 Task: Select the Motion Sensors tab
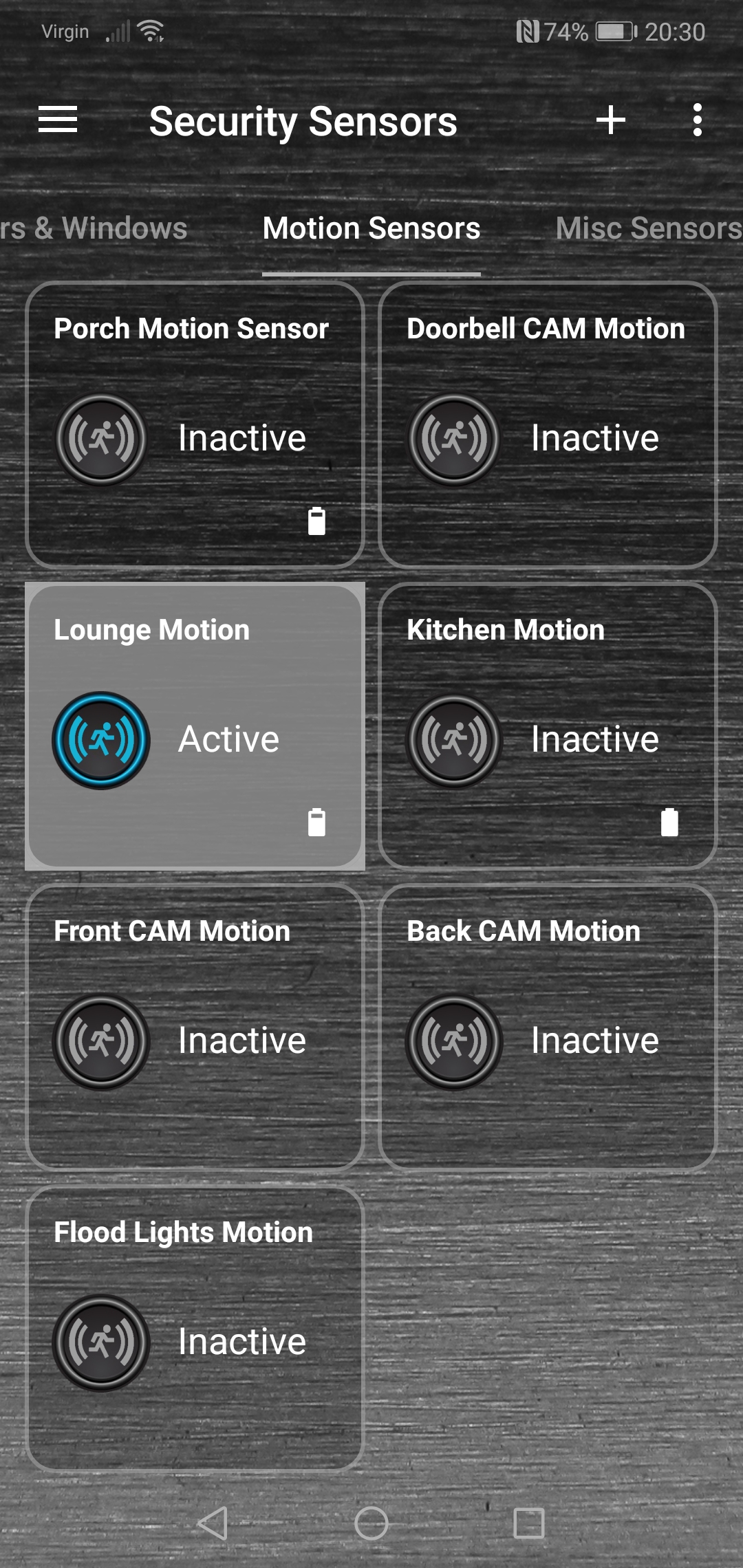pyautogui.click(x=371, y=228)
